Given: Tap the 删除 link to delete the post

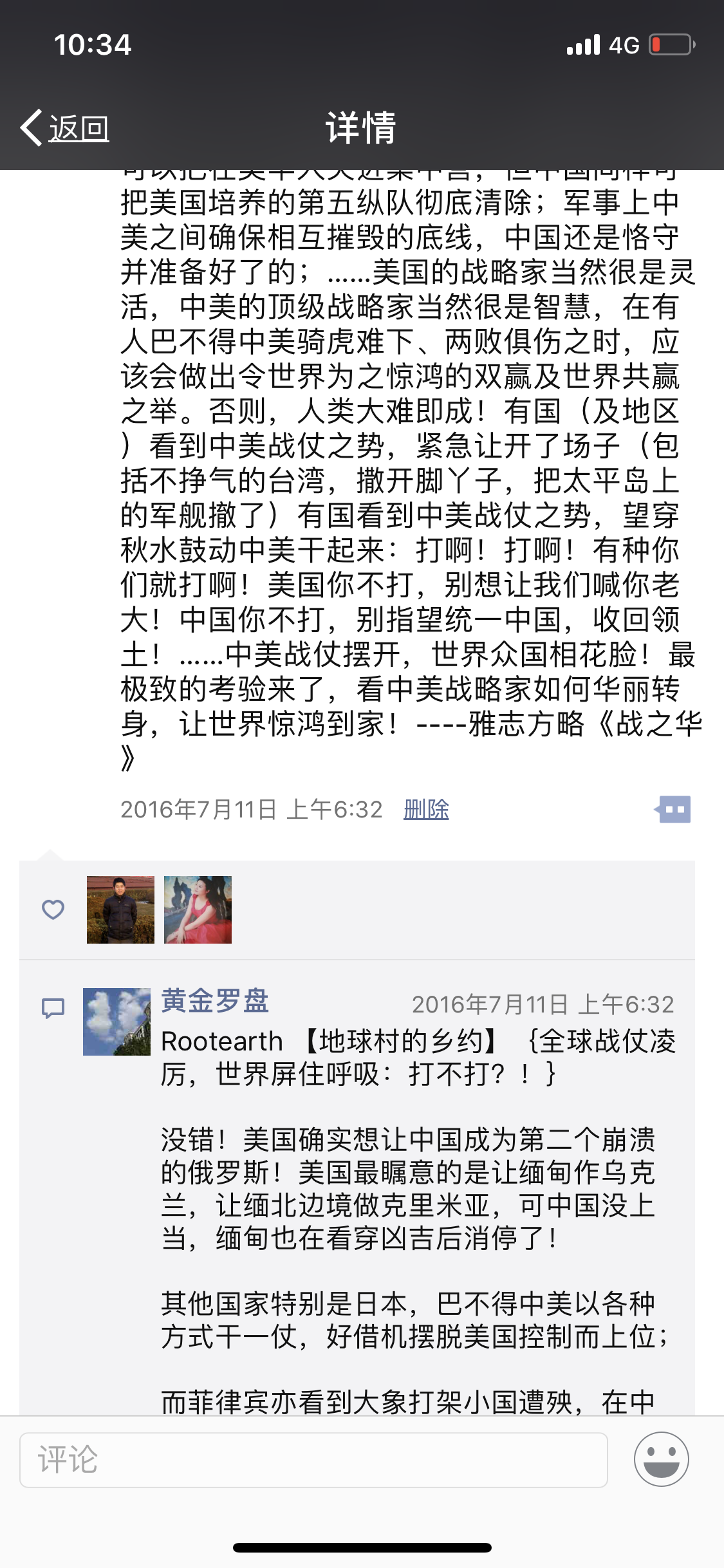Looking at the screenshot, I should coord(426,809).
